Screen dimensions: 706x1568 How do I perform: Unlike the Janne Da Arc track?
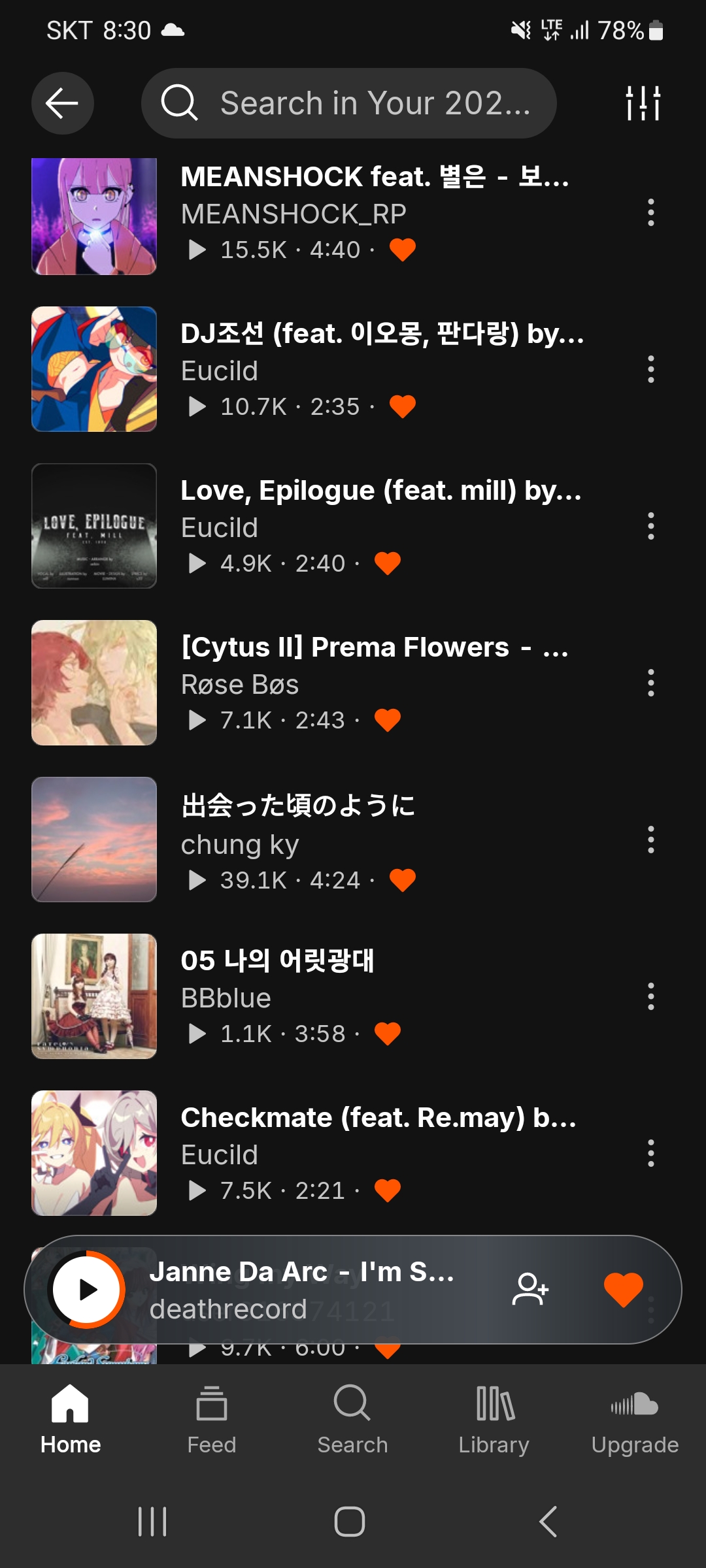[623, 1290]
